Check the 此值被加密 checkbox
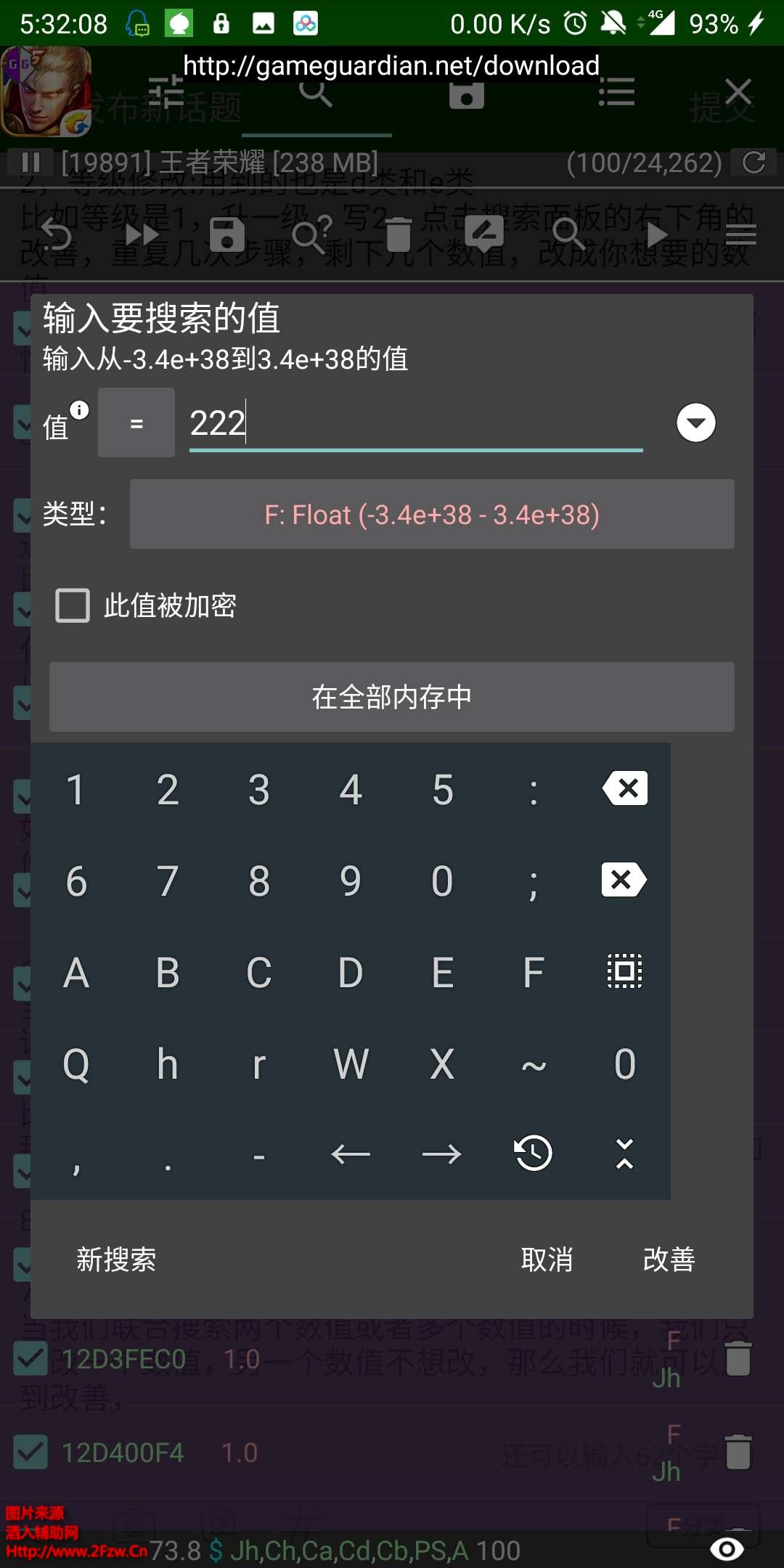The height and width of the screenshot is (1568, 784). tap(73, 605)
